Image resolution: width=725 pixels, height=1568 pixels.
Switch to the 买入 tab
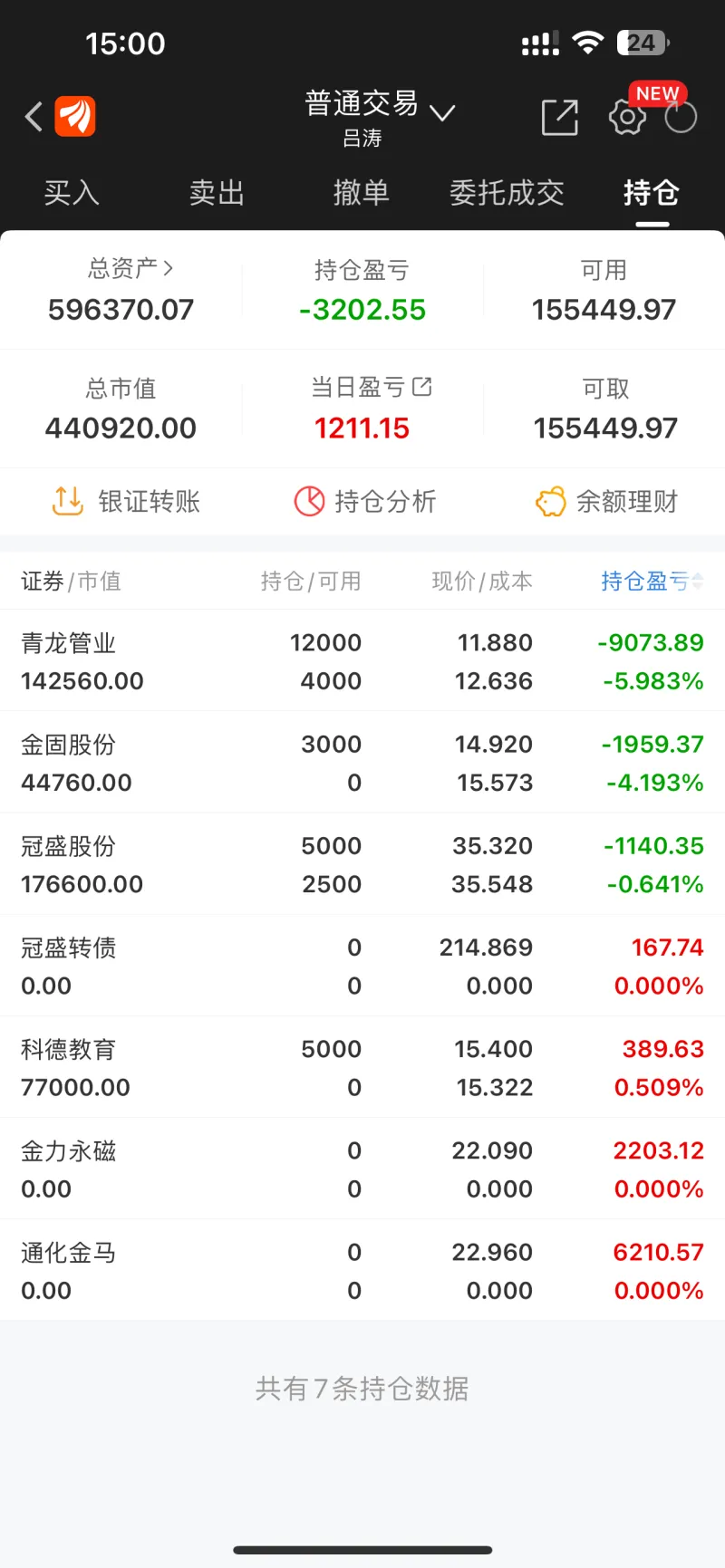click(72, 192)
